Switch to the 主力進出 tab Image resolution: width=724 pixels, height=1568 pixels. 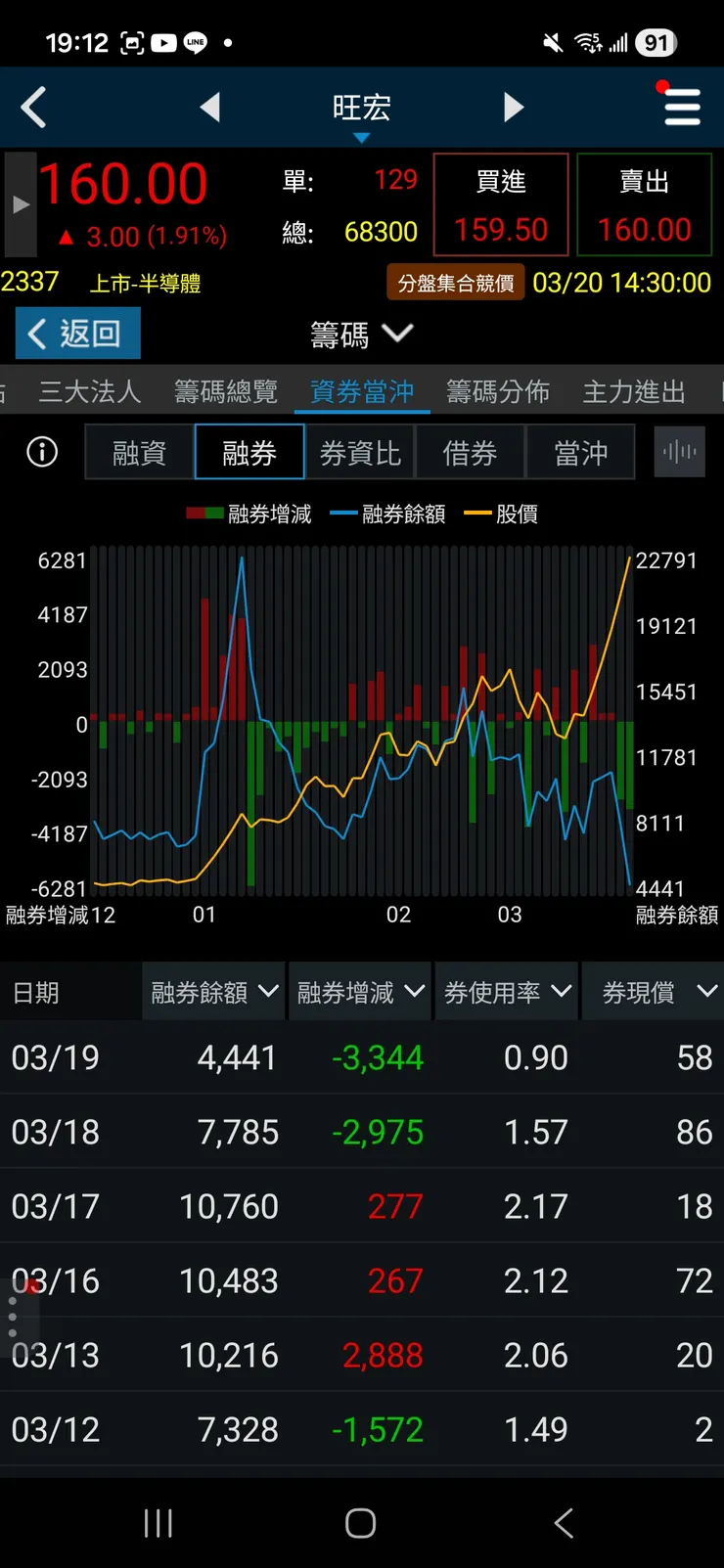tap(633, 390)
